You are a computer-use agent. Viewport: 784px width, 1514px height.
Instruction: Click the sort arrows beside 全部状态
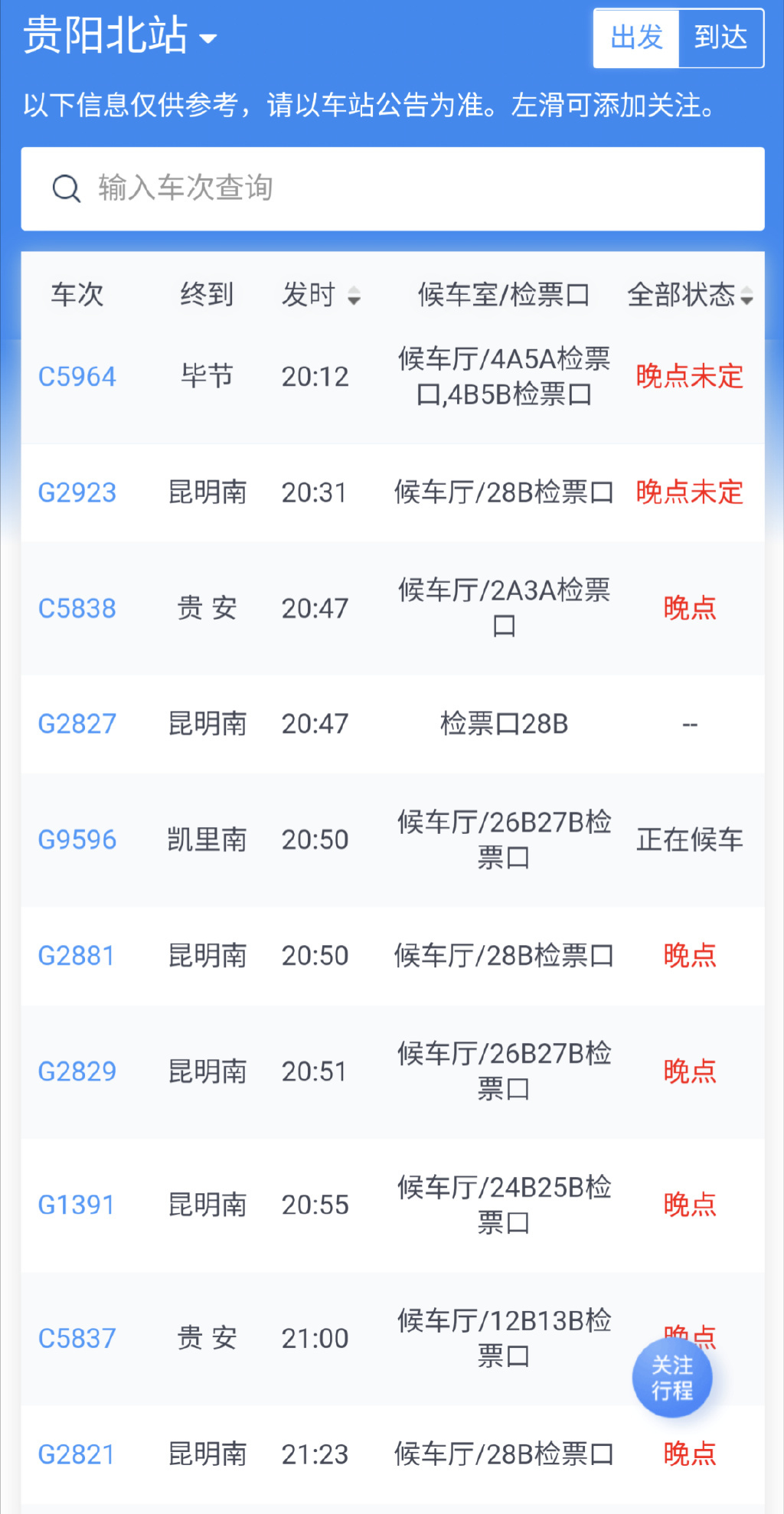click(746, 297)
